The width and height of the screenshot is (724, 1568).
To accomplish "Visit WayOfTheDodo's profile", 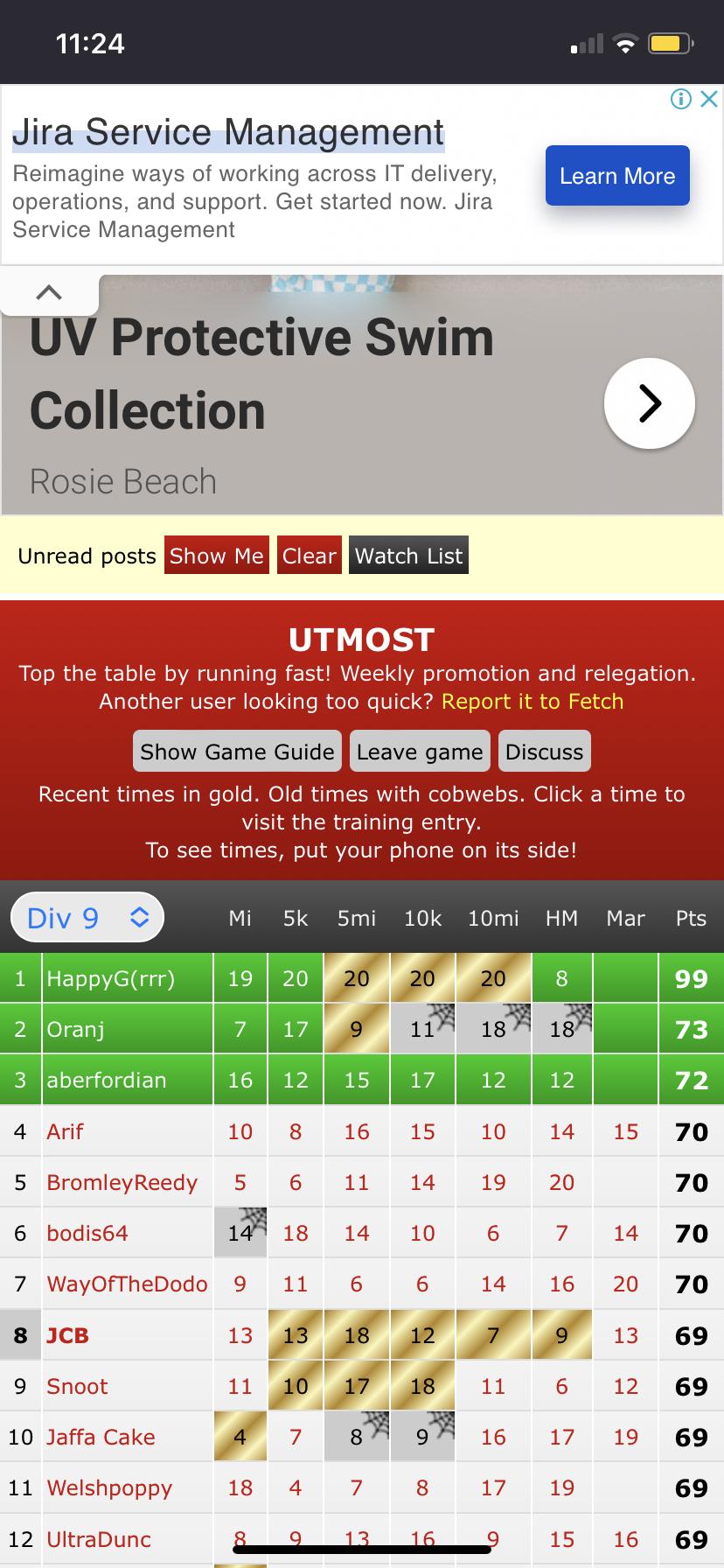I will [127, 1284].
